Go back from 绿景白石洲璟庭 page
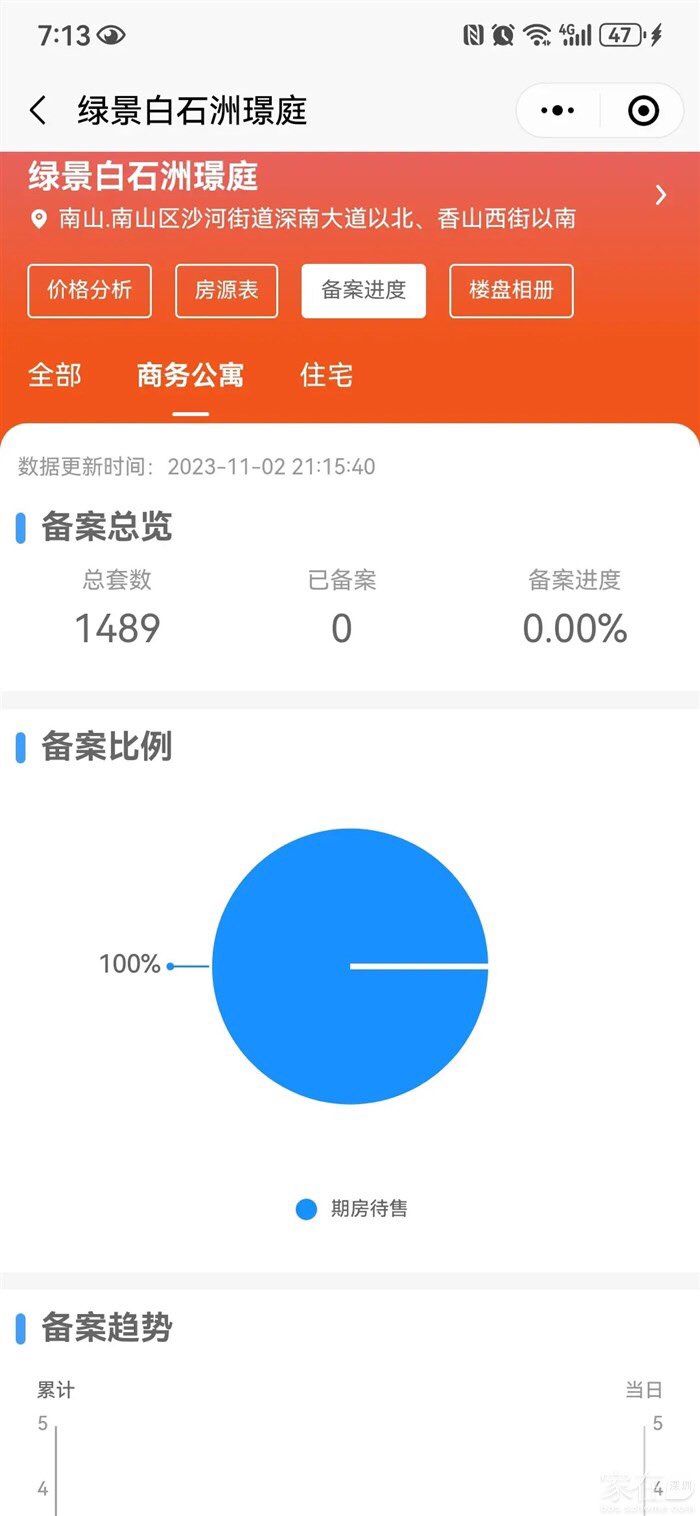The image size is (700, 1516). click(x=38, y=110)
